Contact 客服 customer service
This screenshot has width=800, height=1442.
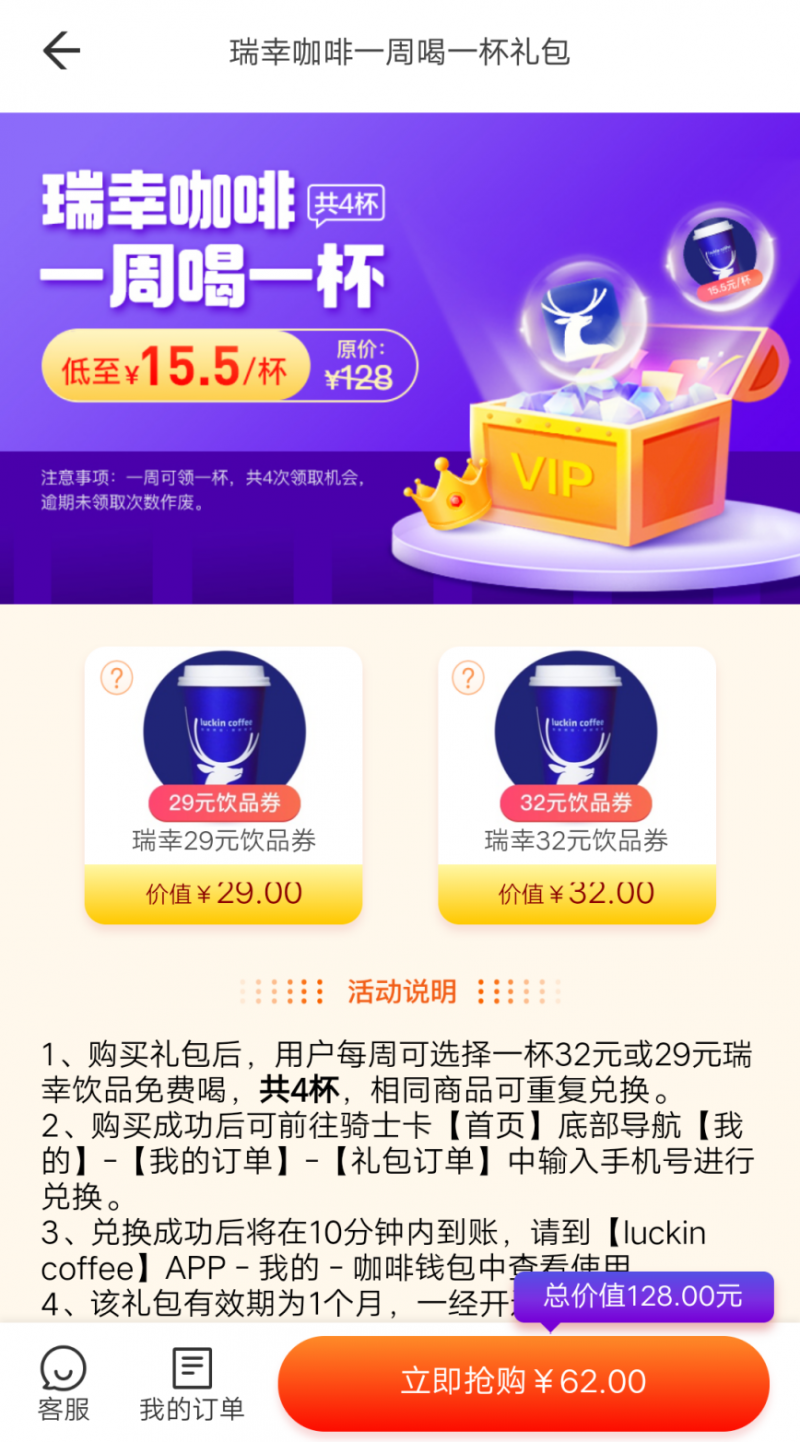[x=64, y=1383]
